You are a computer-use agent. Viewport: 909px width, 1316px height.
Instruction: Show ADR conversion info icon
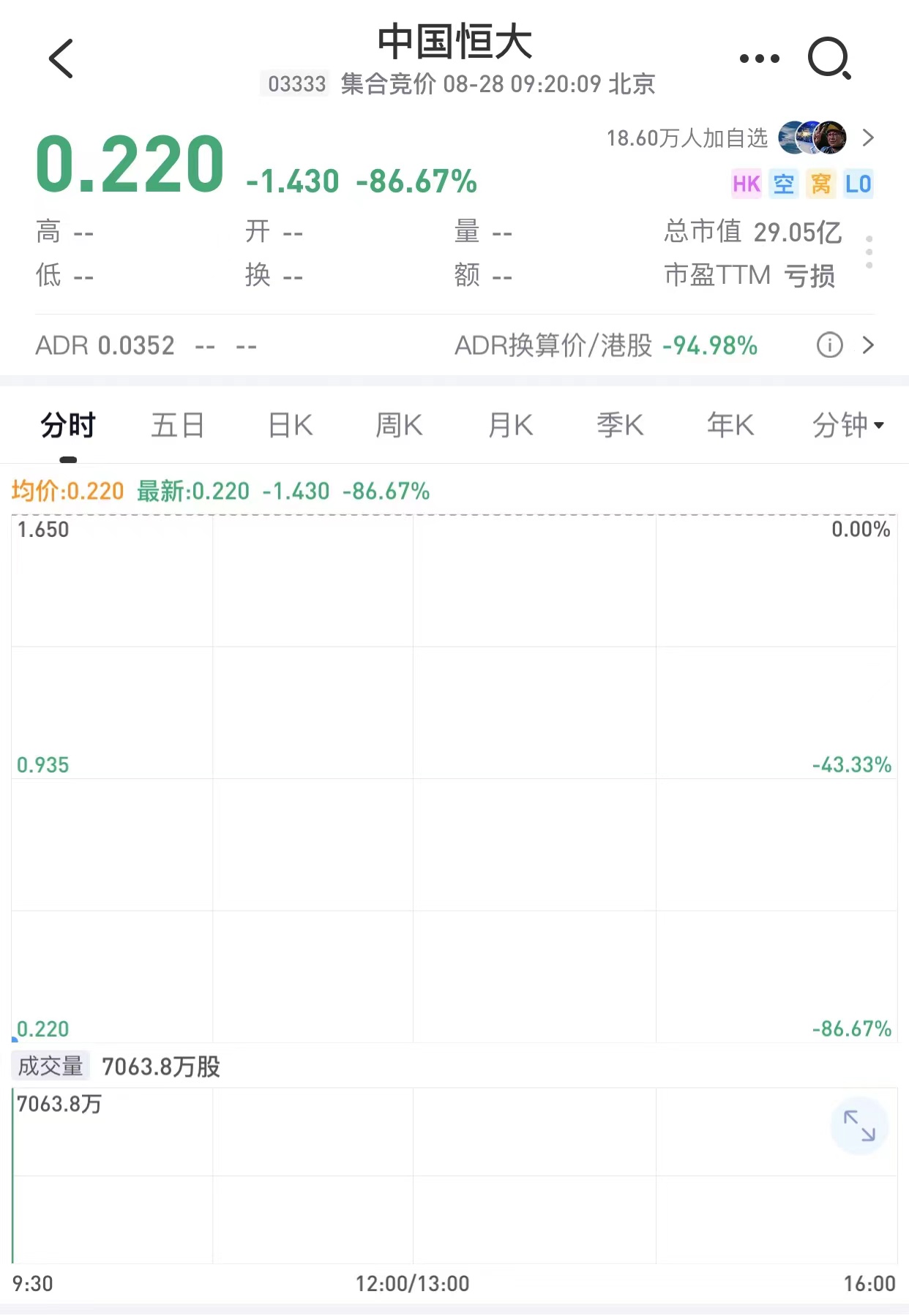coord(829,345)
